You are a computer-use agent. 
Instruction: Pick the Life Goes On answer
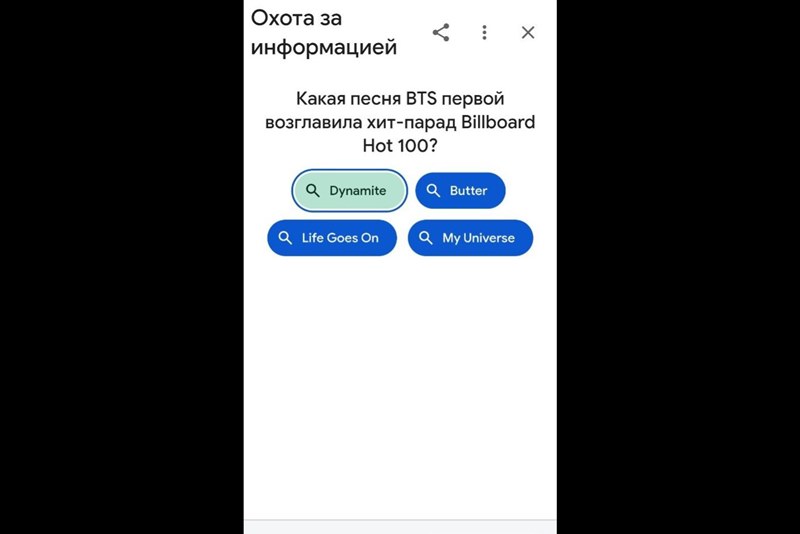tap(331, 238)
